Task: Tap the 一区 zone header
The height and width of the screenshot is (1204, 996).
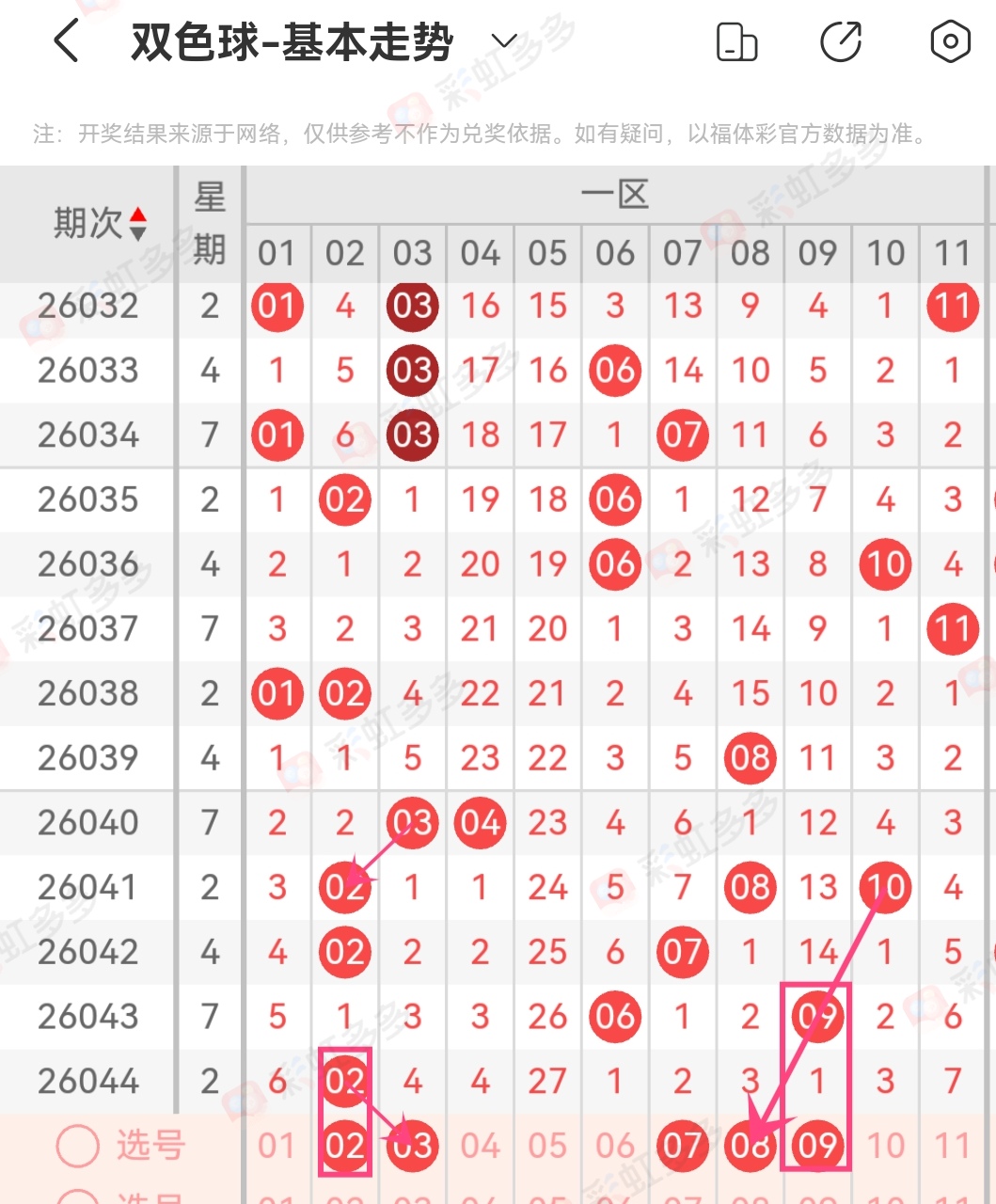Action: pyautogui.click(x=616, y=193)
